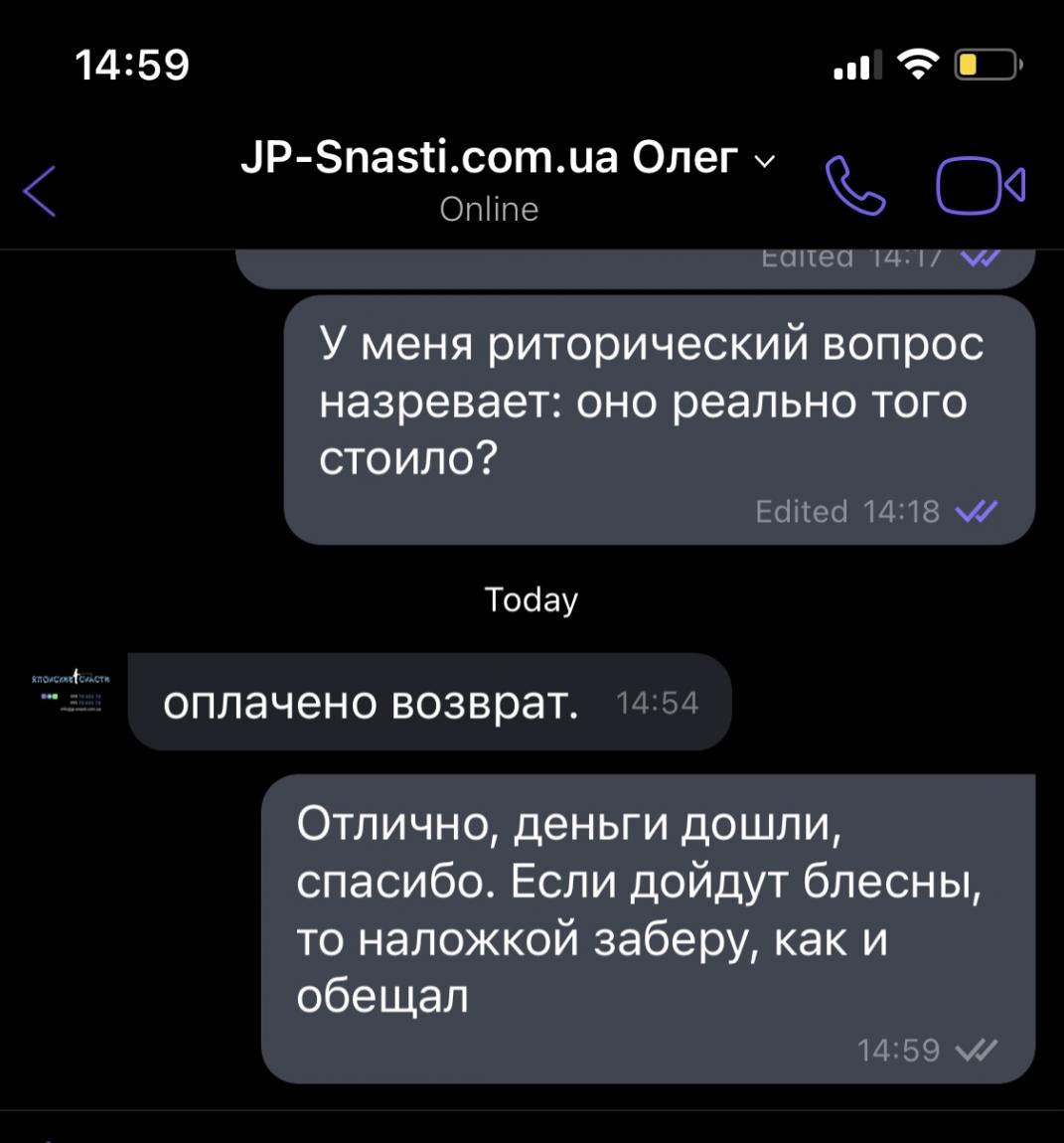
Task: Open the sender's avatar next to 'оплачено возврат.'
Action: pos(71,691)
